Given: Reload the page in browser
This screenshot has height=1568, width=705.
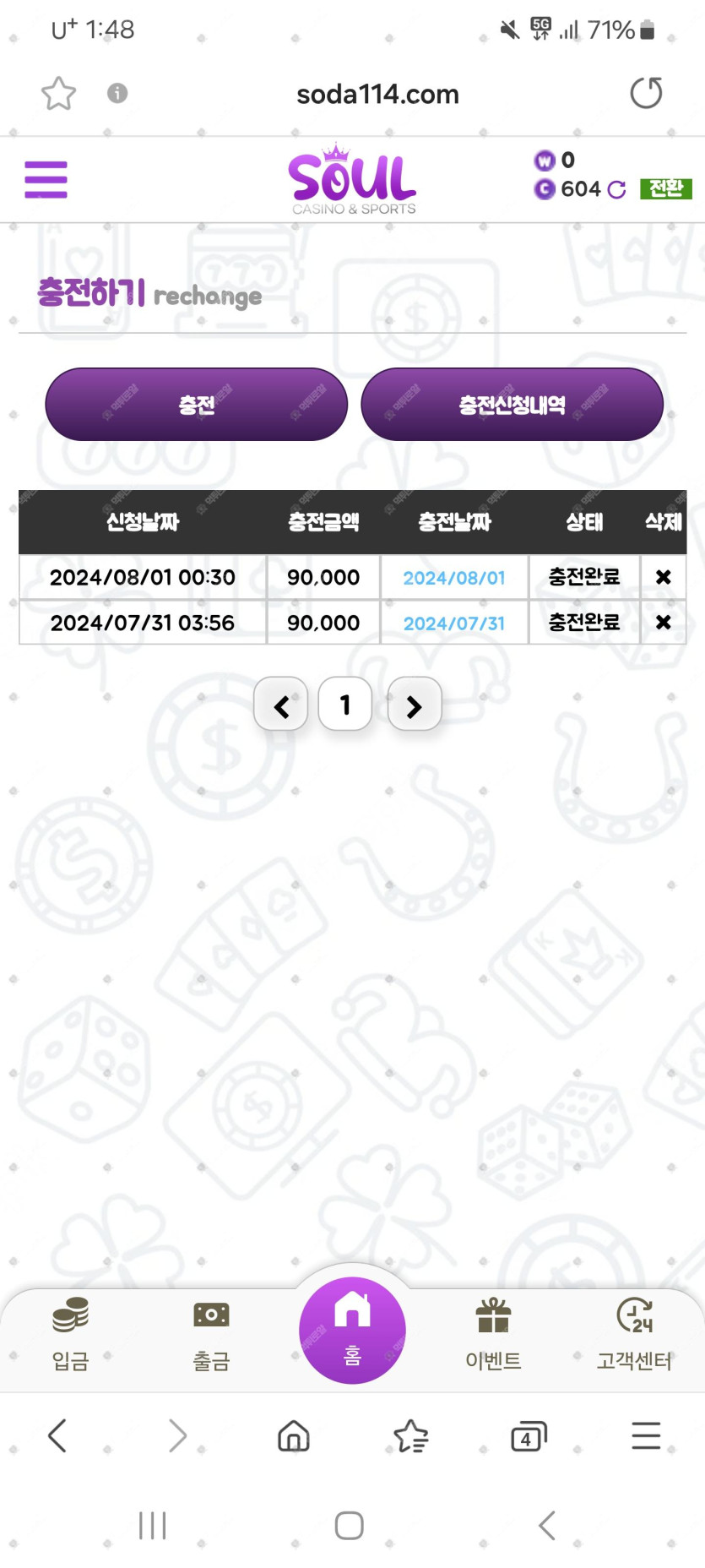Looking at the screenshot, I should click(x=646, y=93).
